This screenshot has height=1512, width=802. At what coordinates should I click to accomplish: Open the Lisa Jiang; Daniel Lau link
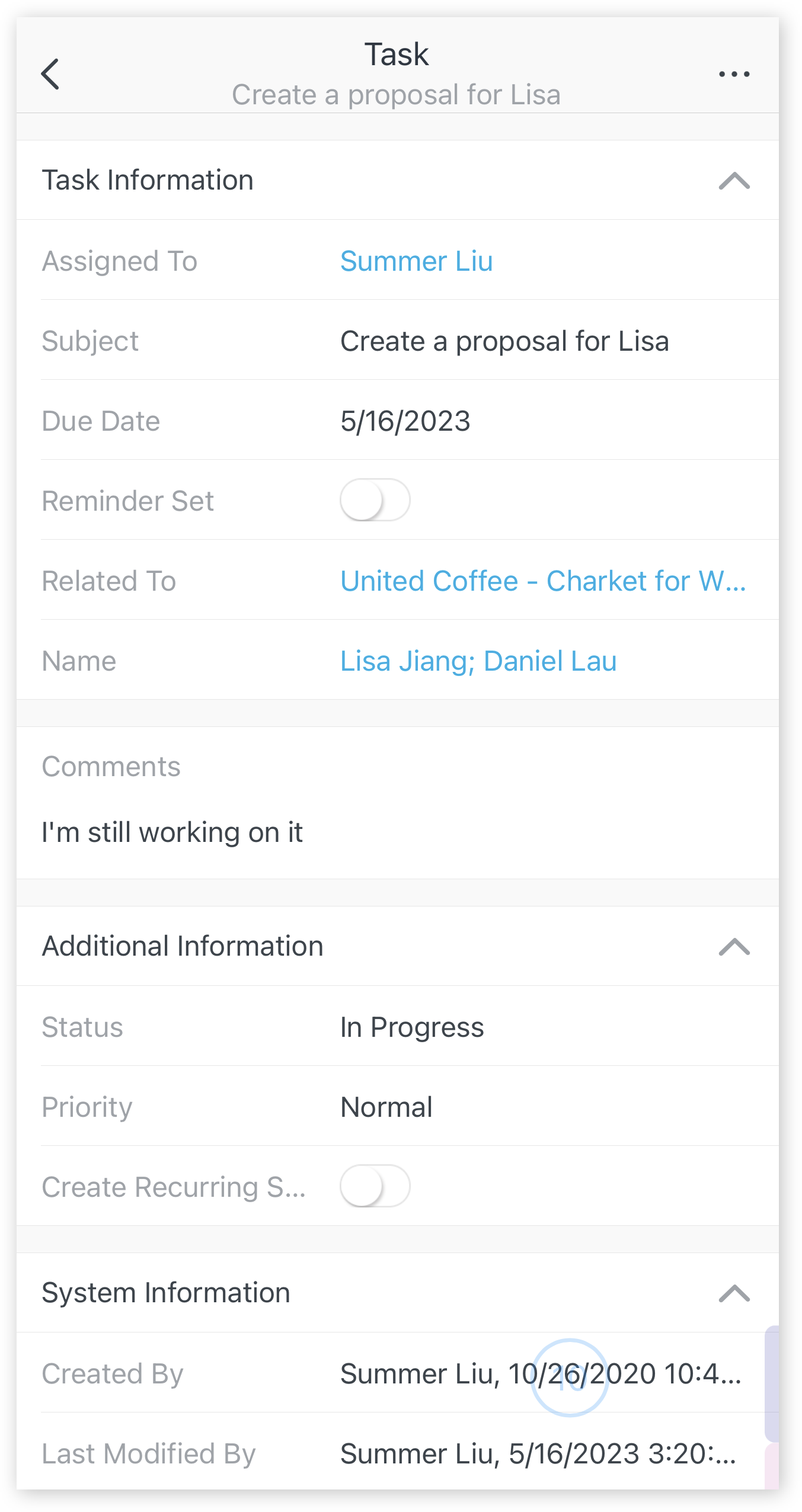[x=478, y=661]
